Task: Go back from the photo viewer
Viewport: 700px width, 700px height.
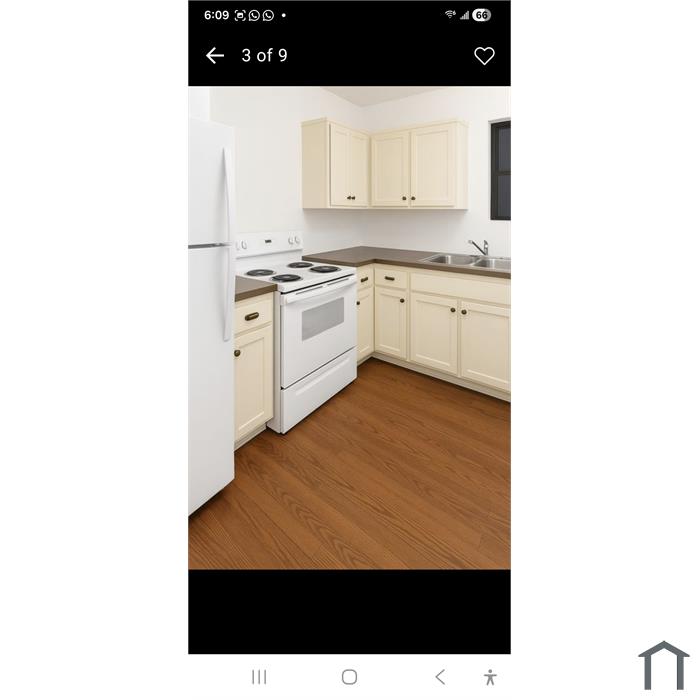Action: pyautogui.click(x=215, y=56)
